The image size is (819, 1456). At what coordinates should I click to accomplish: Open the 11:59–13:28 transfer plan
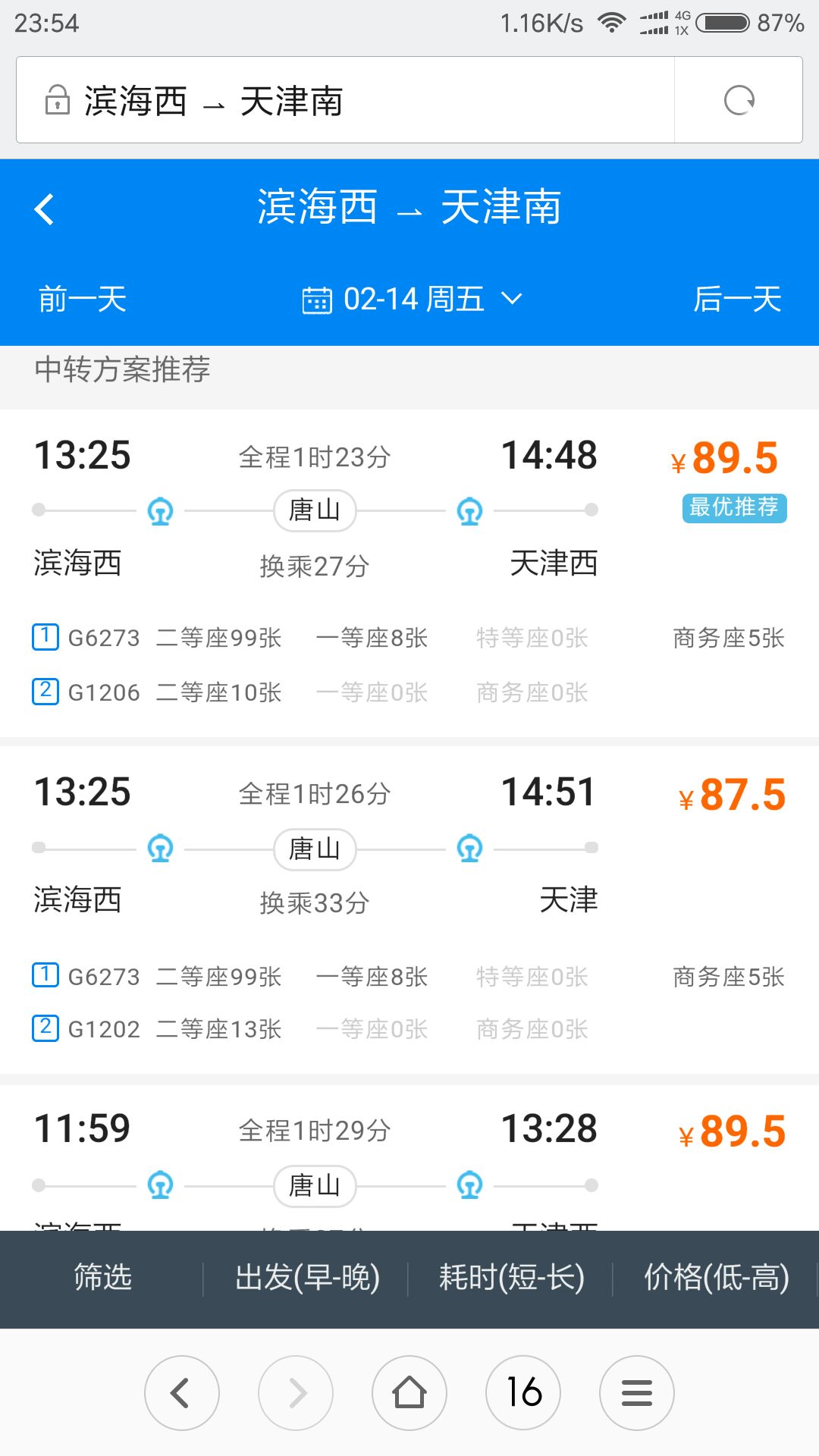pyautogui.click(x=409, y=1157)
